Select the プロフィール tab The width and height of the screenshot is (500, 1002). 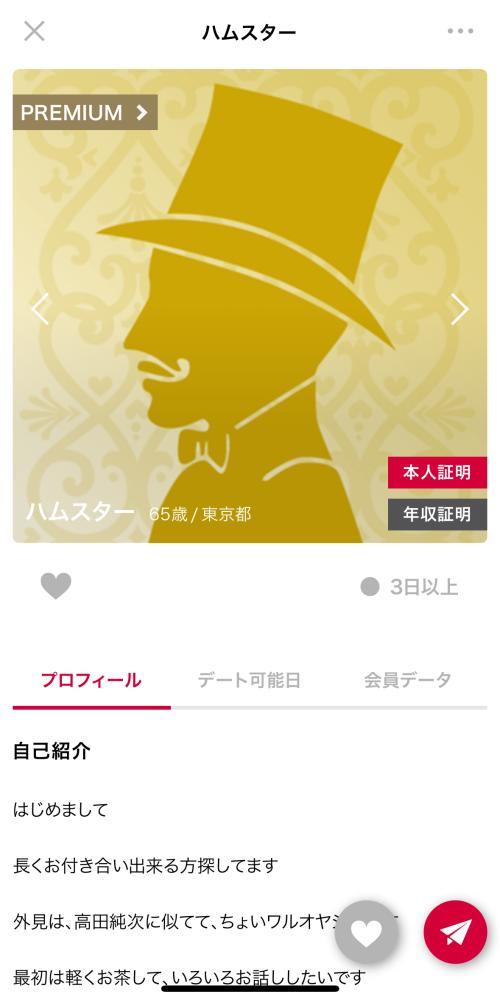91,680
